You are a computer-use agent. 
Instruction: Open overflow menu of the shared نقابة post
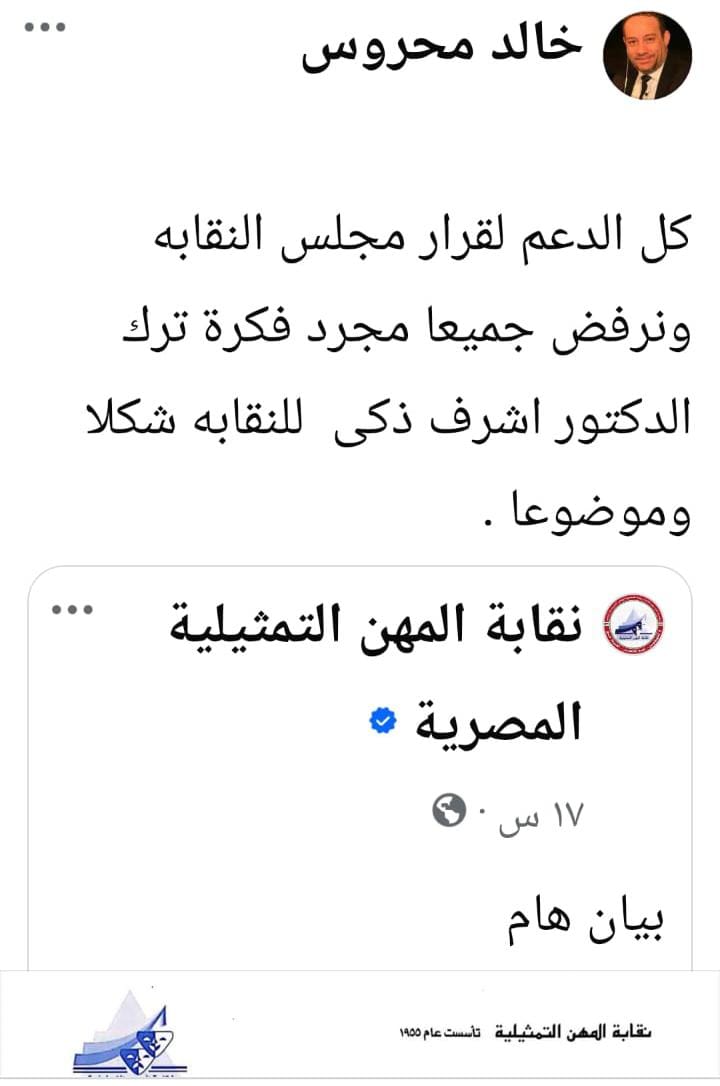[72, 610]
